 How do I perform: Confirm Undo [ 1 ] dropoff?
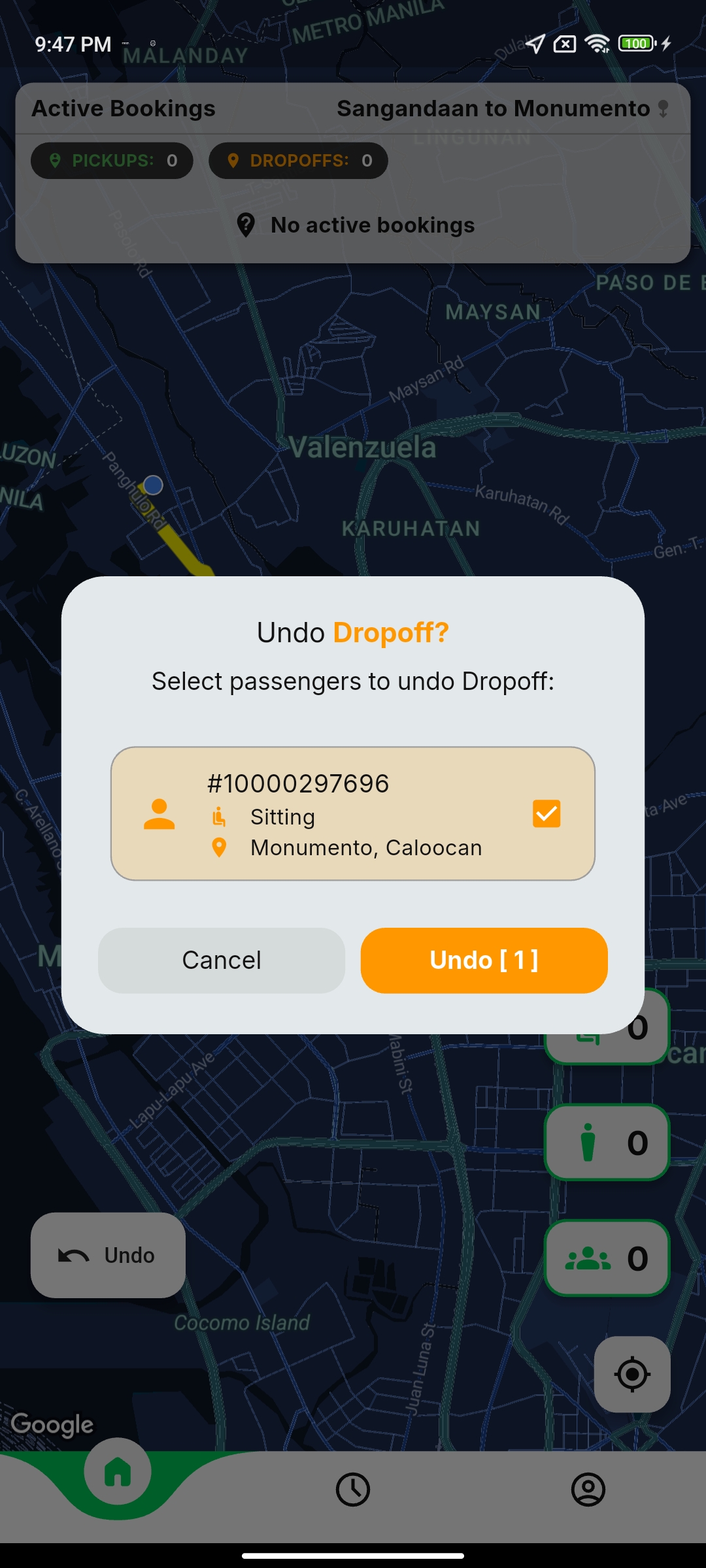point(484,960)
